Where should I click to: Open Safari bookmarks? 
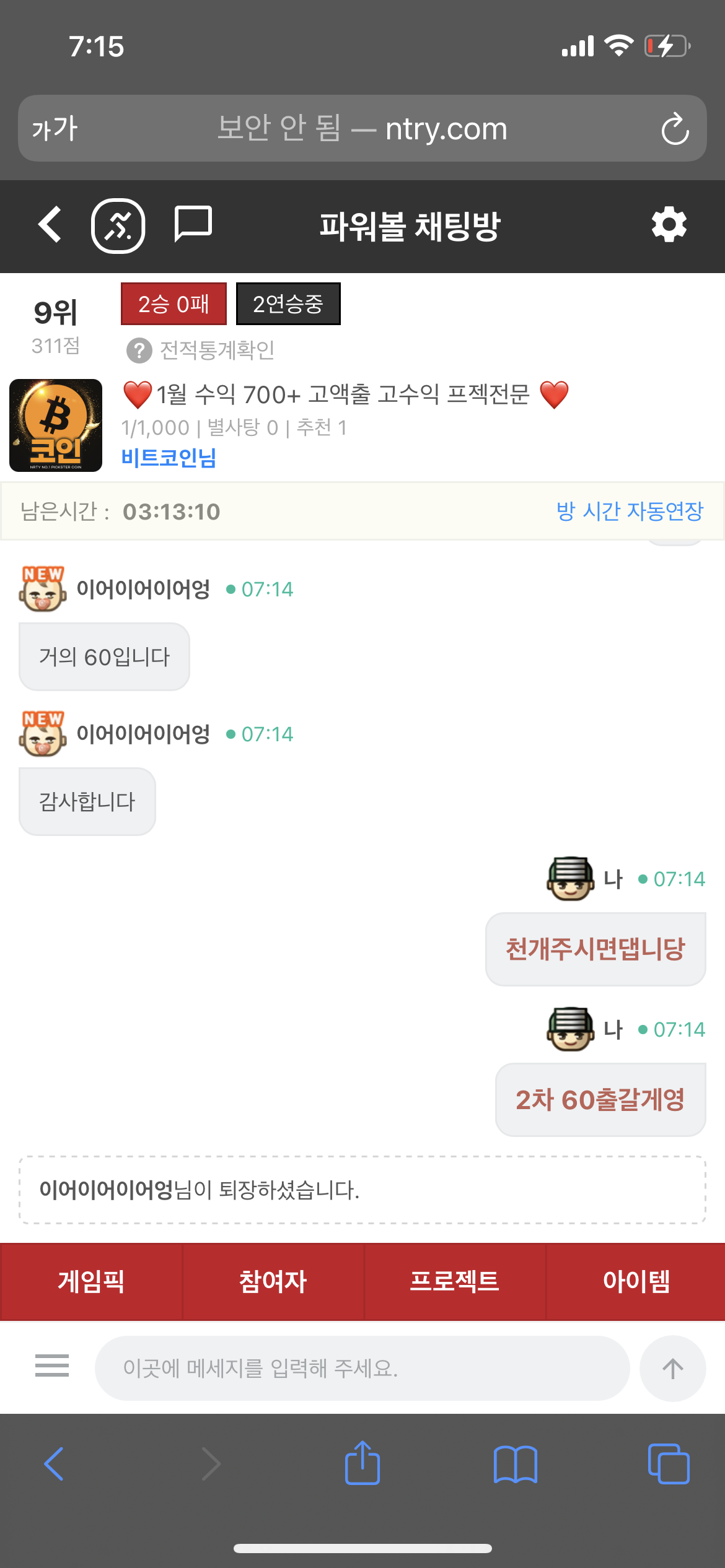click(515, 1464)
